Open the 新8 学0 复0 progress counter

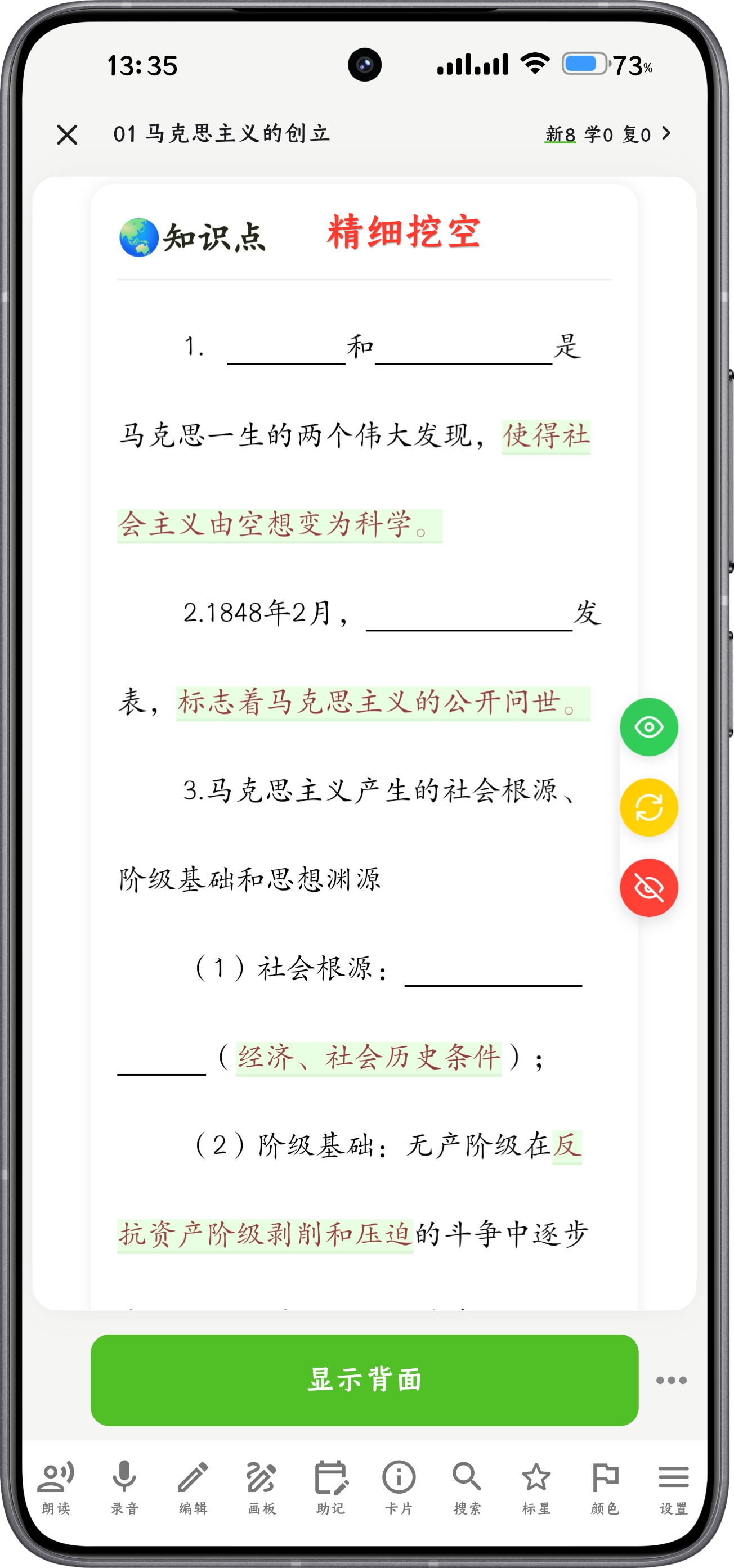pyautogui.click(x=607, y=134)
